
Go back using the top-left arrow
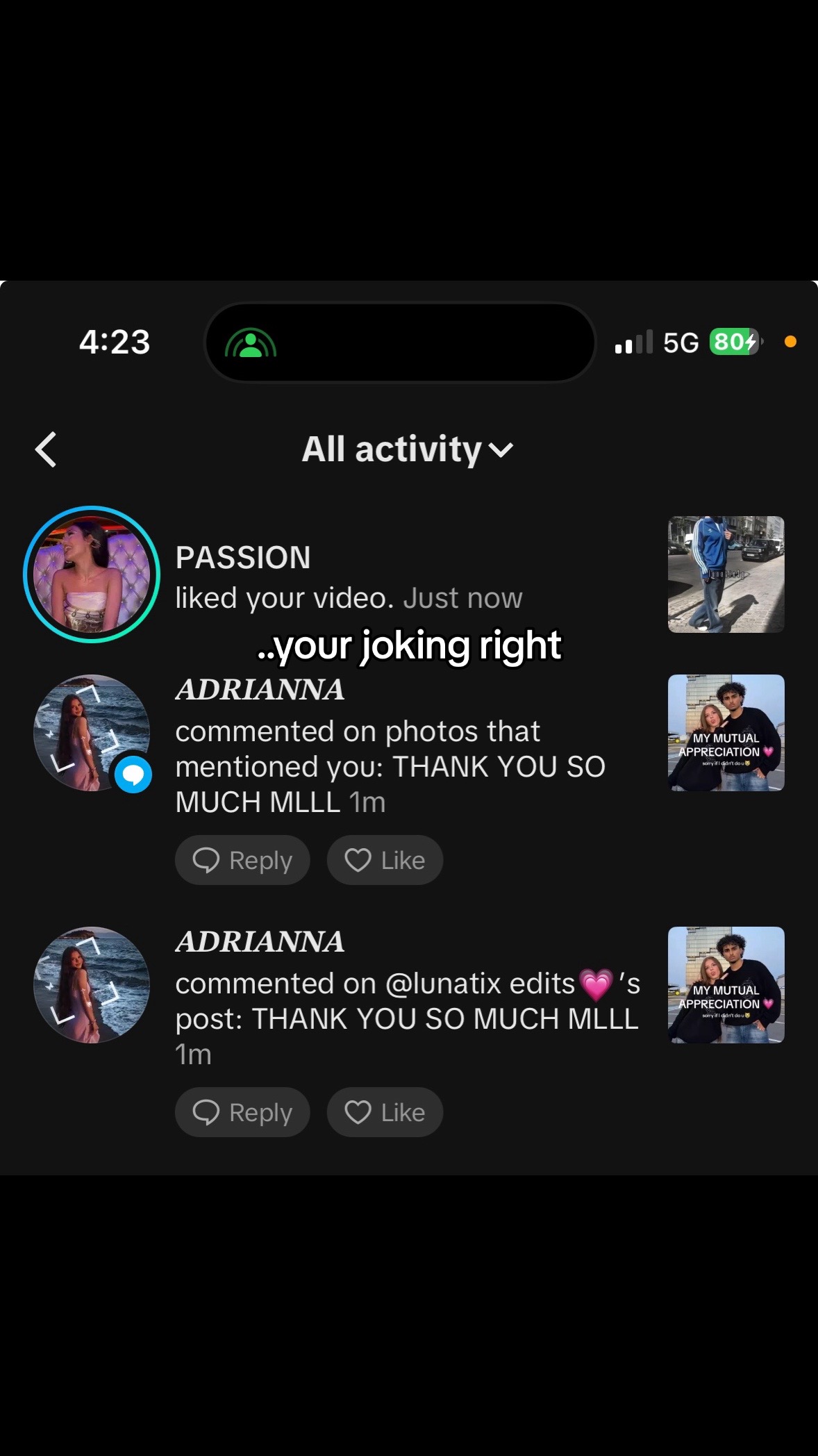(x=46, y=449)
